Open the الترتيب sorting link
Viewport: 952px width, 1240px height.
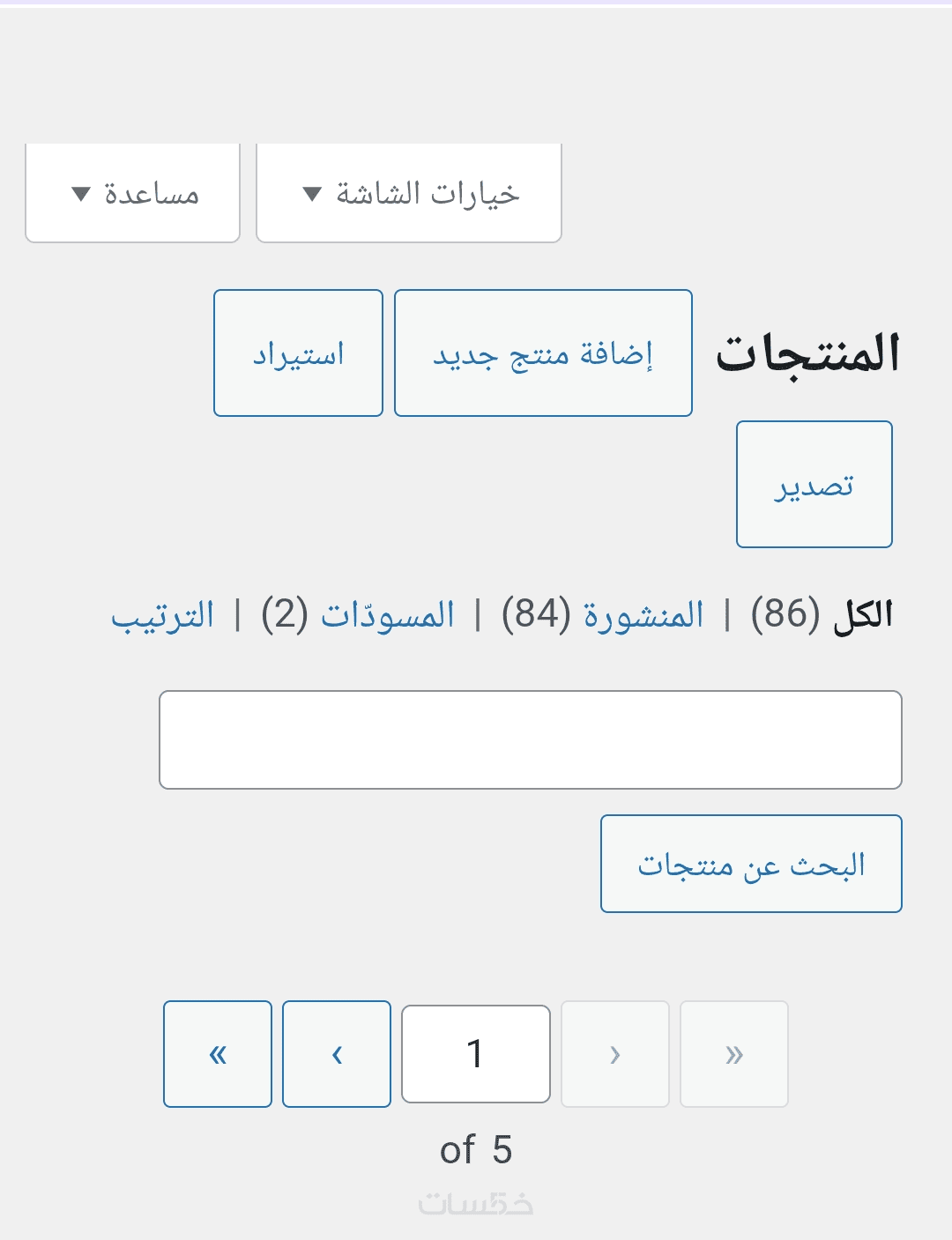[x=163, y=614]
